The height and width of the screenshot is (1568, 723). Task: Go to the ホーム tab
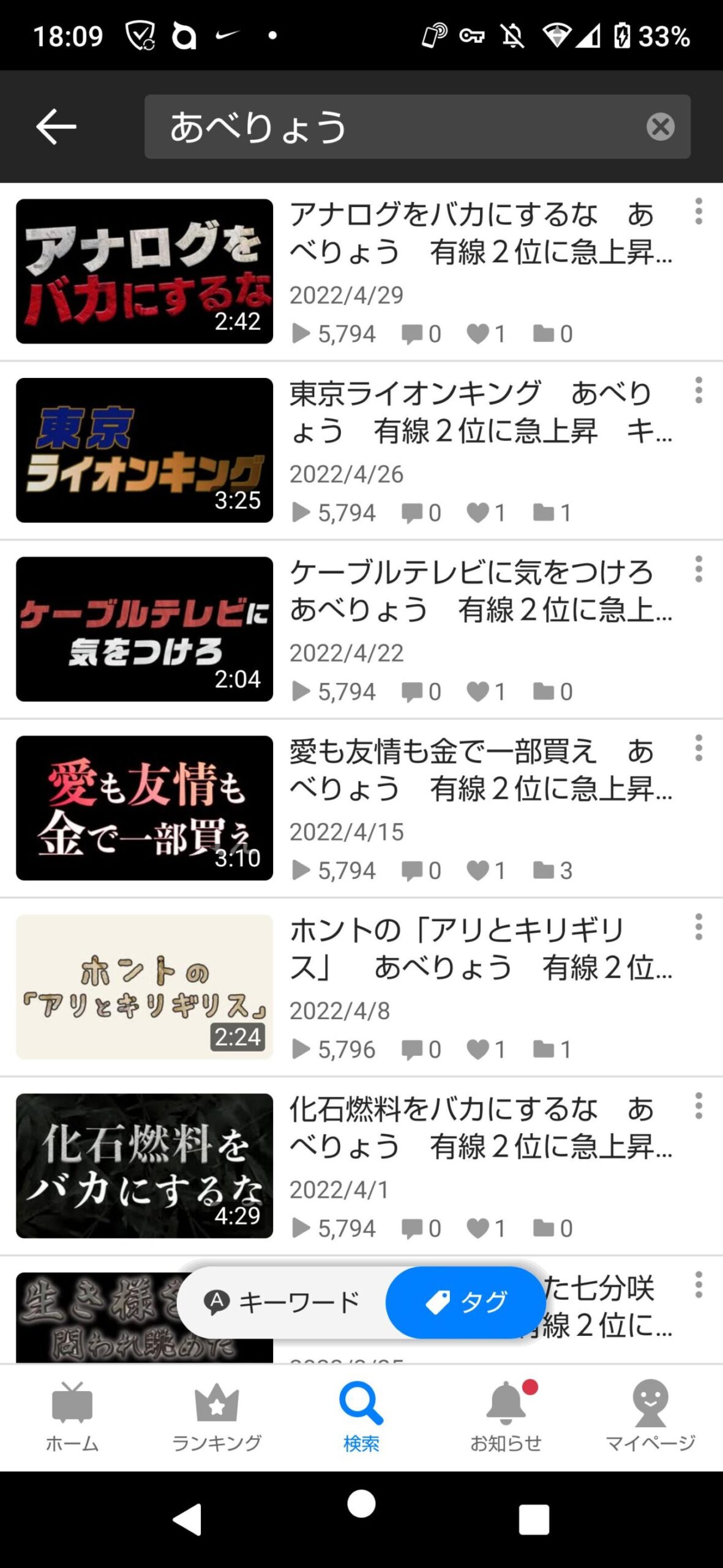[x=72, y=1416]
